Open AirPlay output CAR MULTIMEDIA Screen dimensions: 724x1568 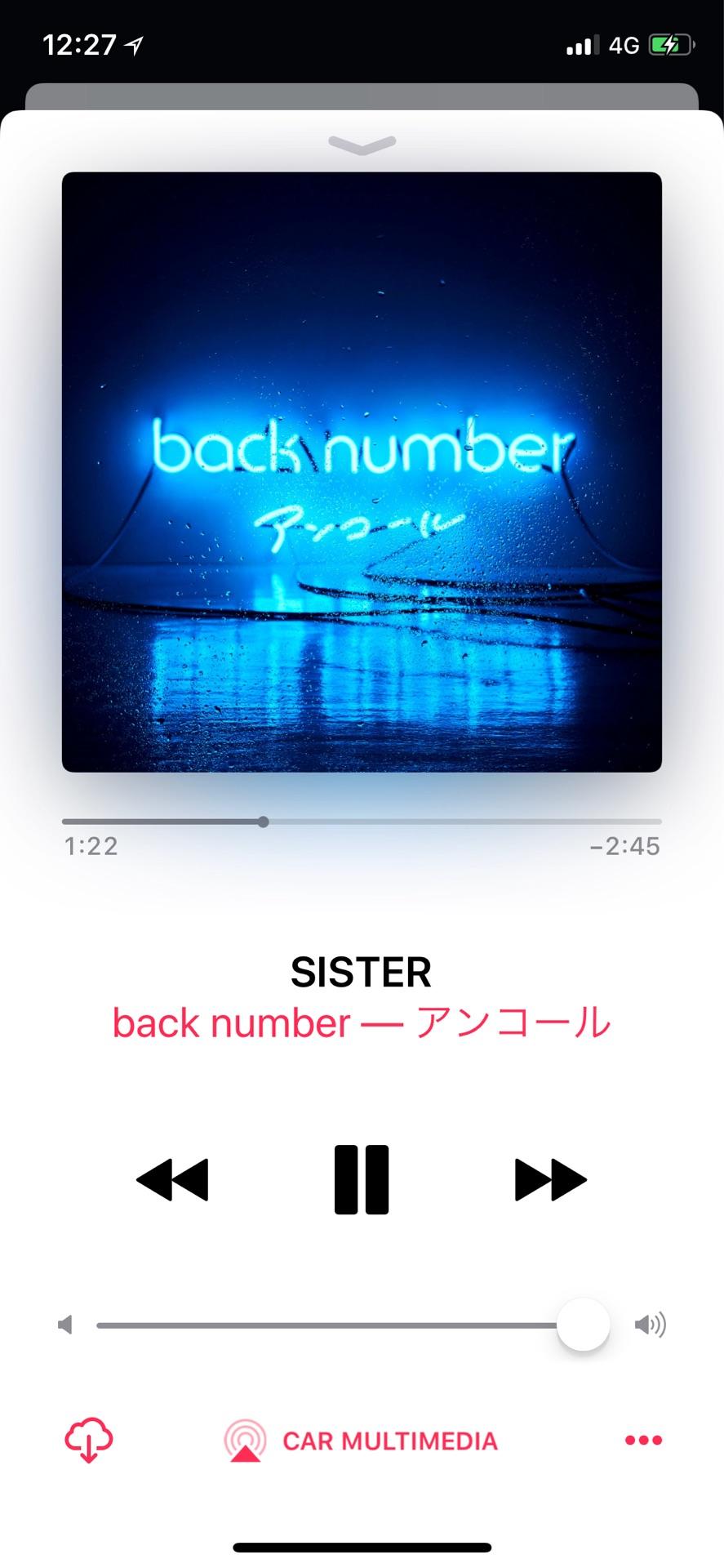(x=362, y=1441)
